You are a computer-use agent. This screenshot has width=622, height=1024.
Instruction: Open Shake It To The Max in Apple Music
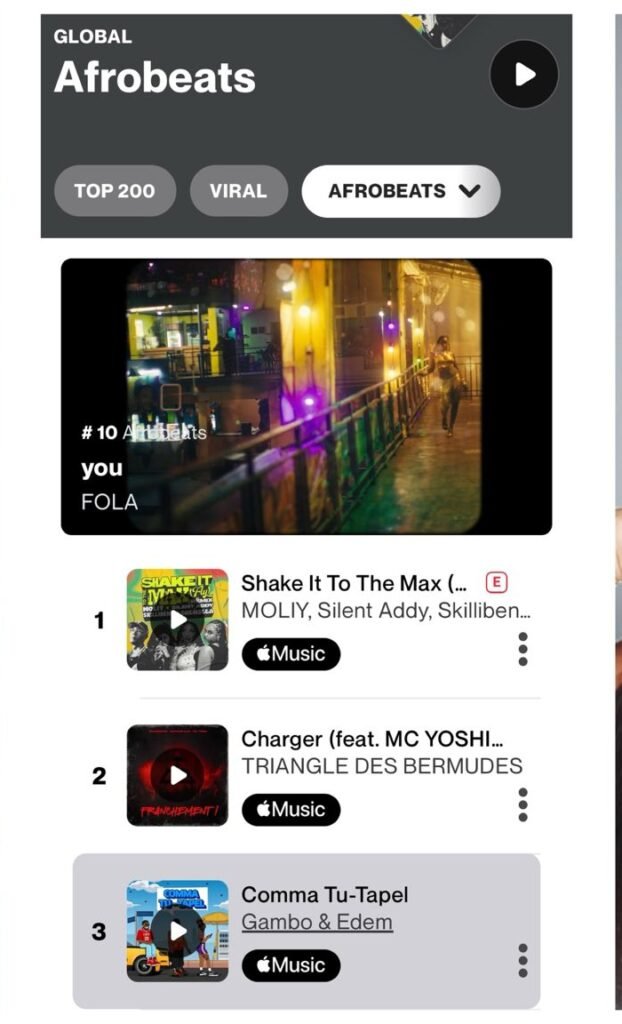[x=291, y=654]
